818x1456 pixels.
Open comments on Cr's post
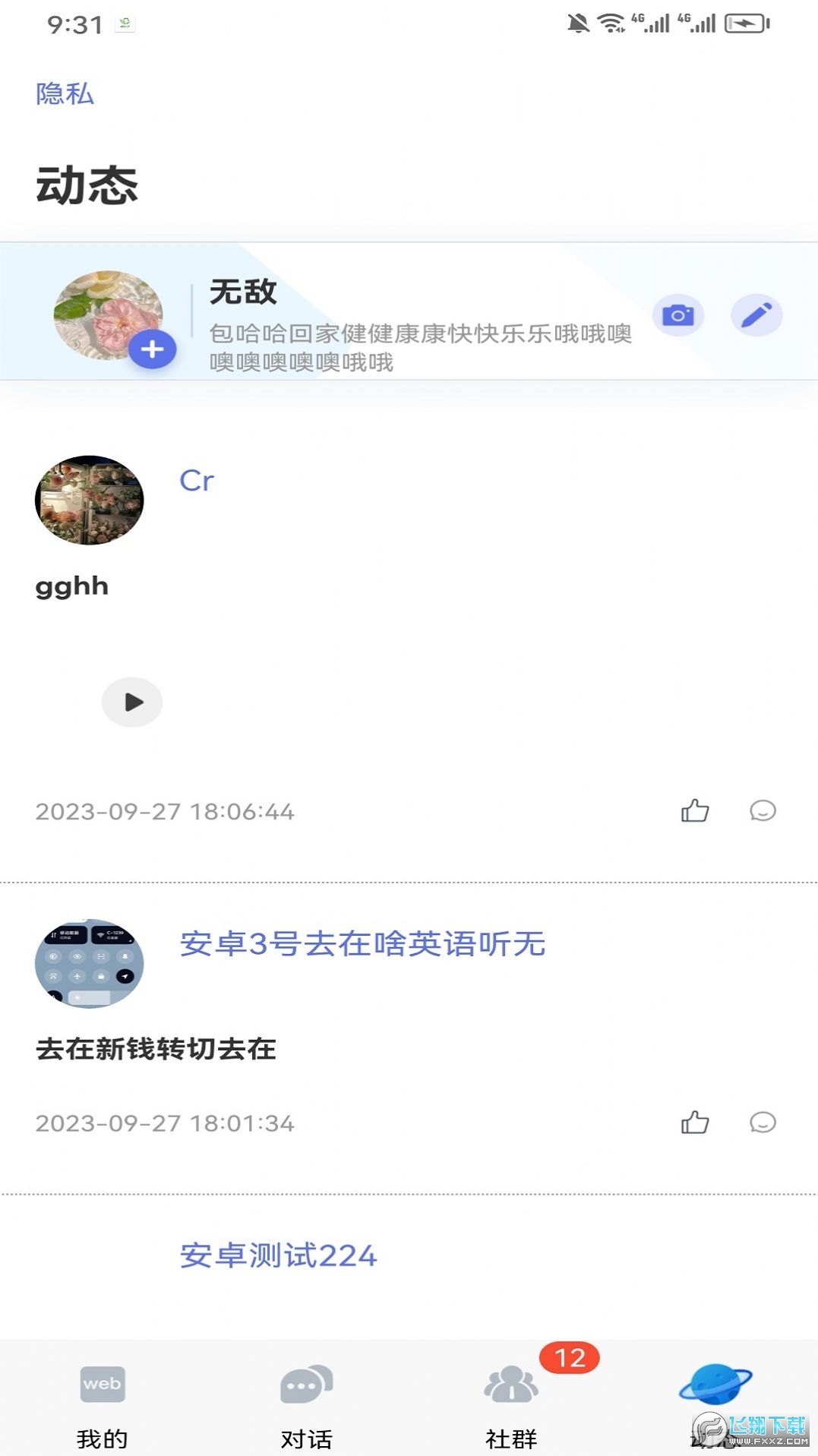761,811
